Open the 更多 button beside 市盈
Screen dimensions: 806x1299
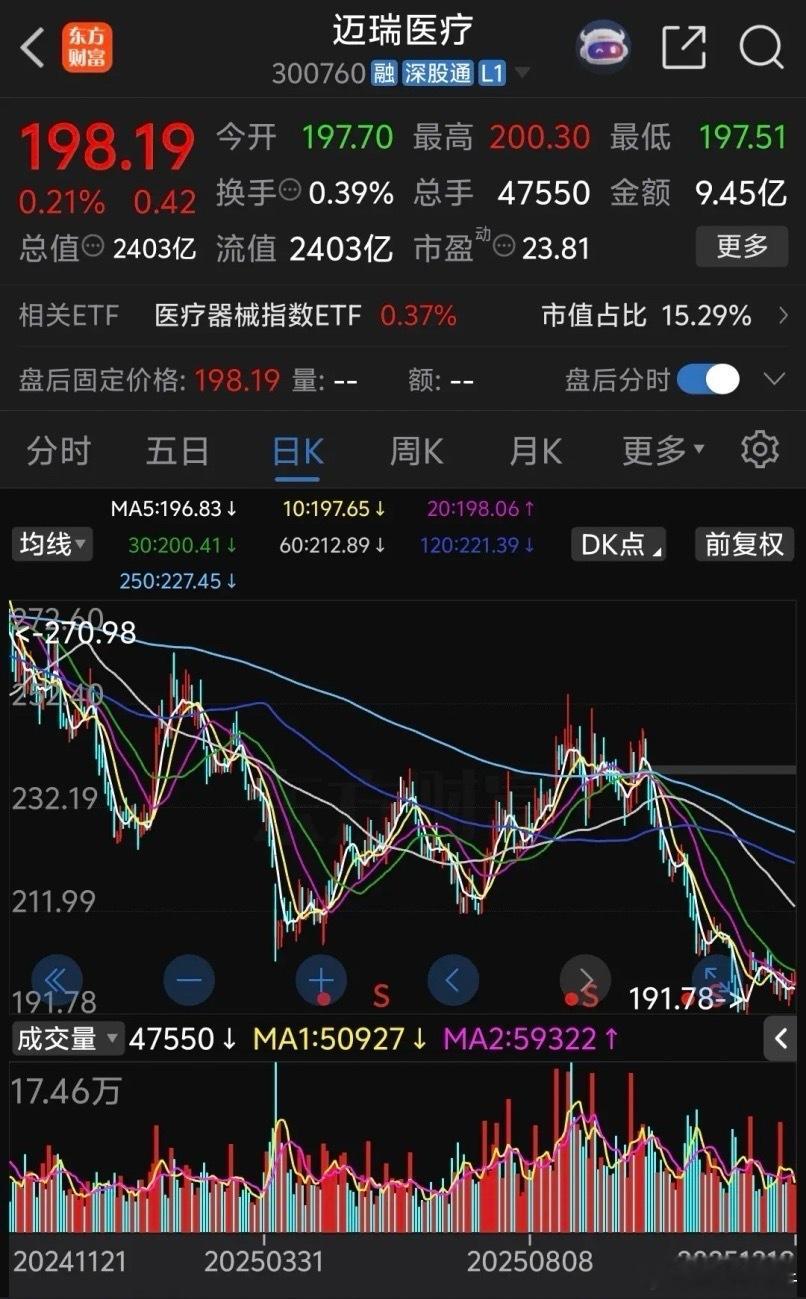(x=741, y=247)
